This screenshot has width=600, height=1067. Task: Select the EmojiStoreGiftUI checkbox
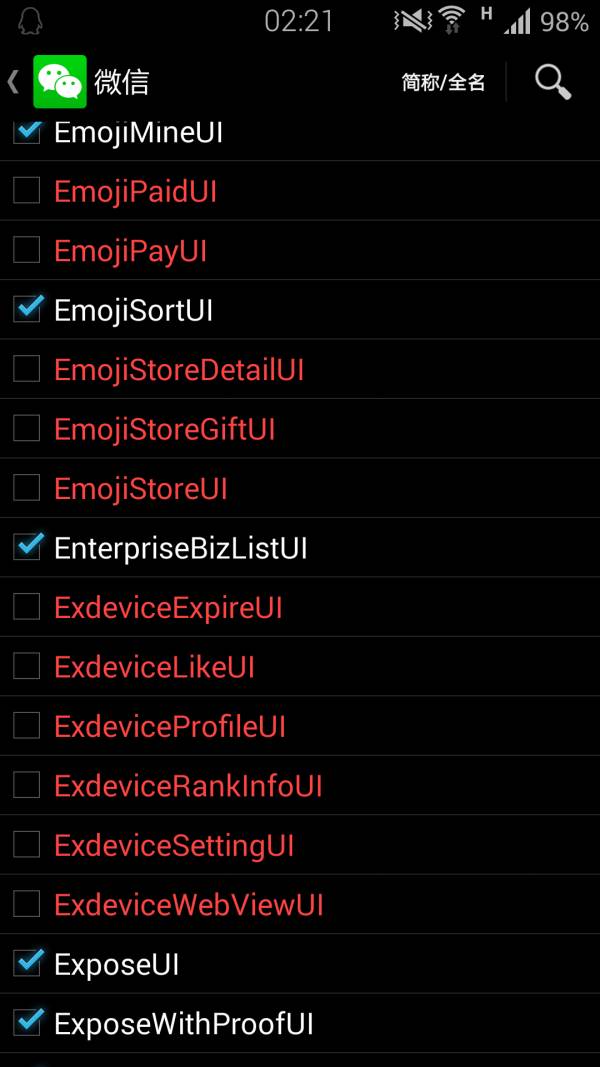(27, 429)
